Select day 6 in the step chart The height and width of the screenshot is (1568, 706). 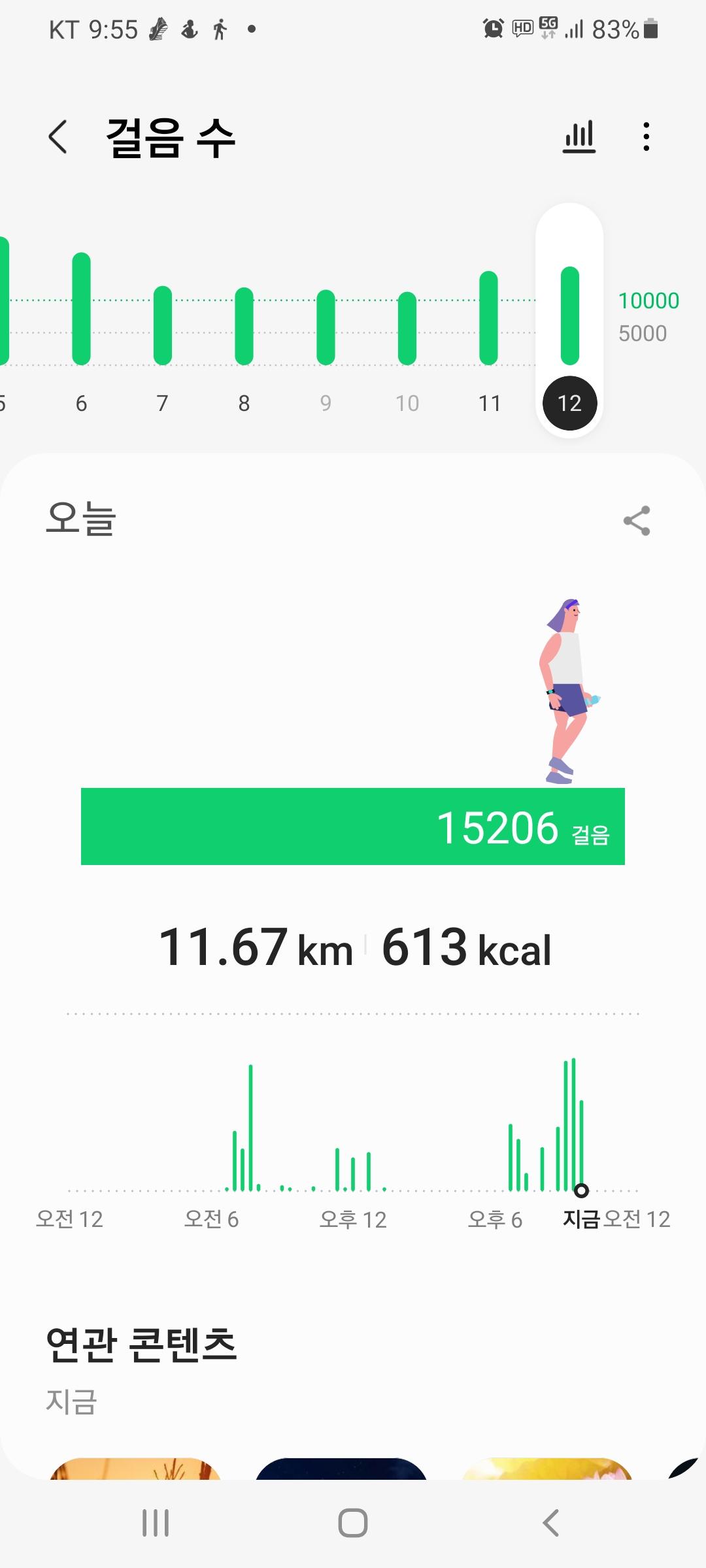pyautogui.click(x=81, y=327)
